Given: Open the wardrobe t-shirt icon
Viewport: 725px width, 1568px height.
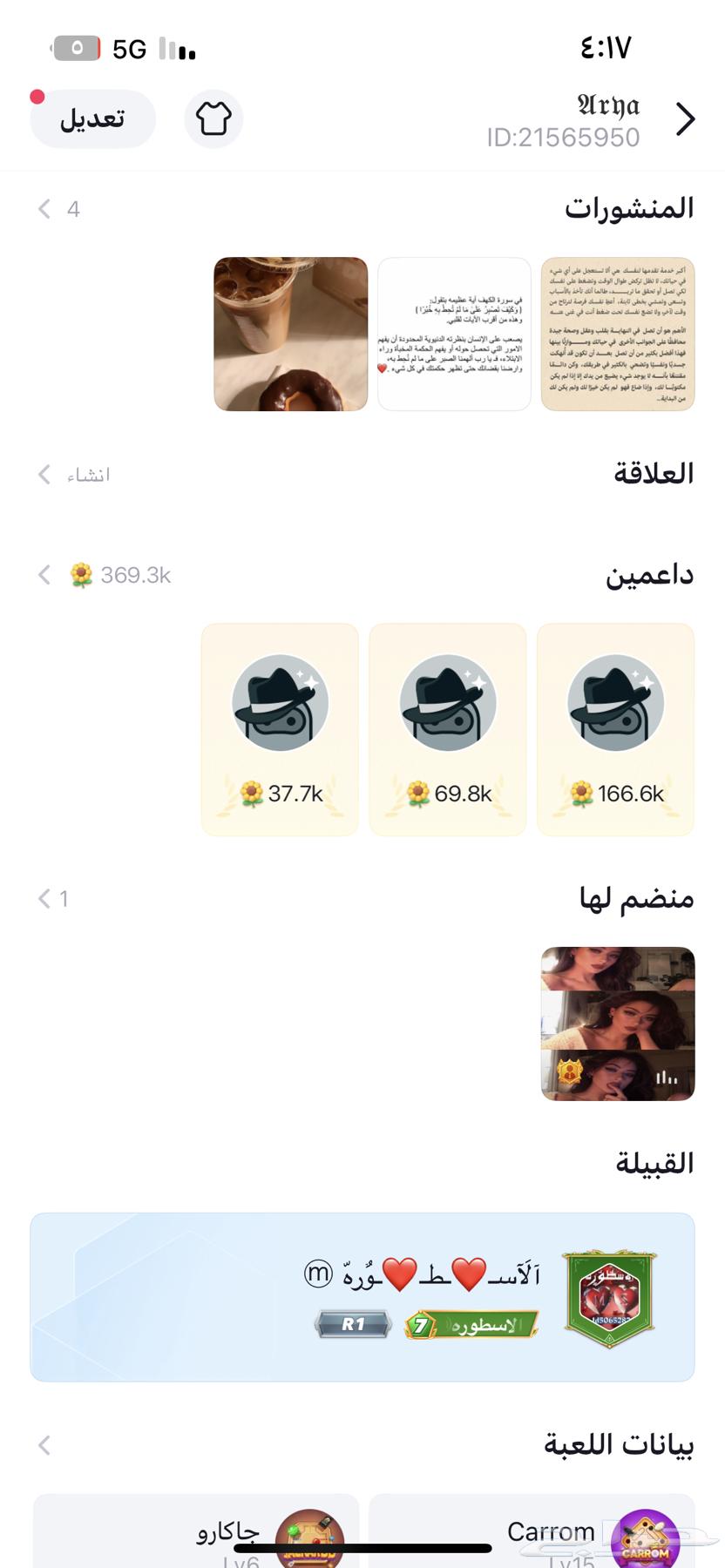Looking at the screenshot, I should (213, 119).
